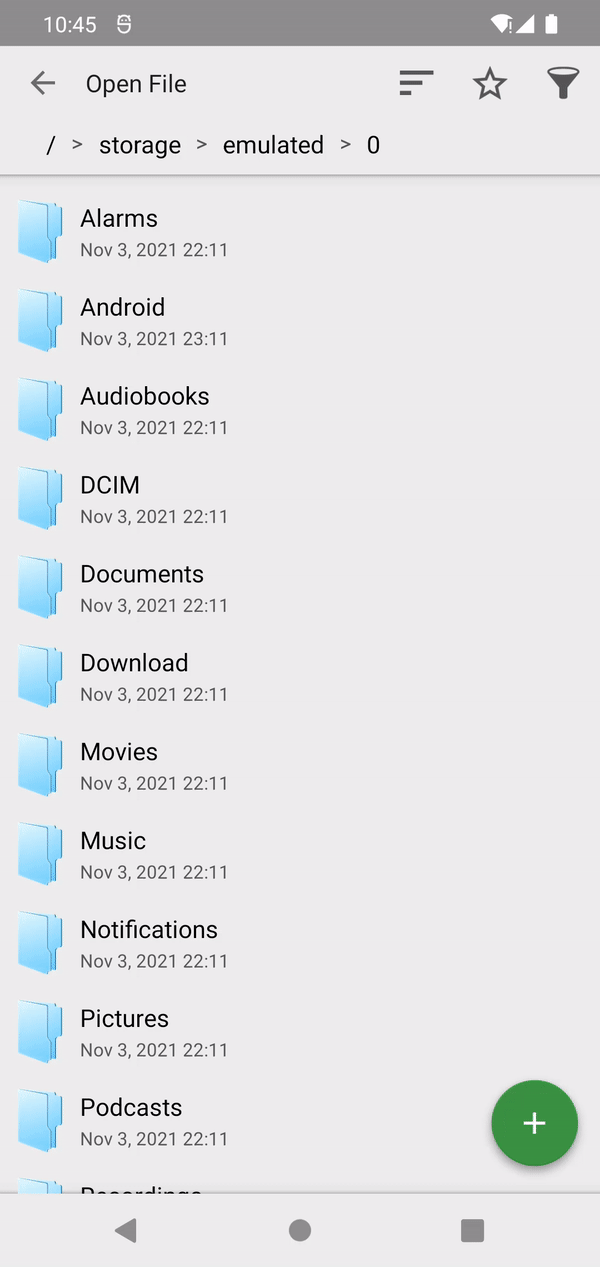This screenshot has width=600, height=1267.
Task: Go back from Open File screen
Action: coord(43,84)
